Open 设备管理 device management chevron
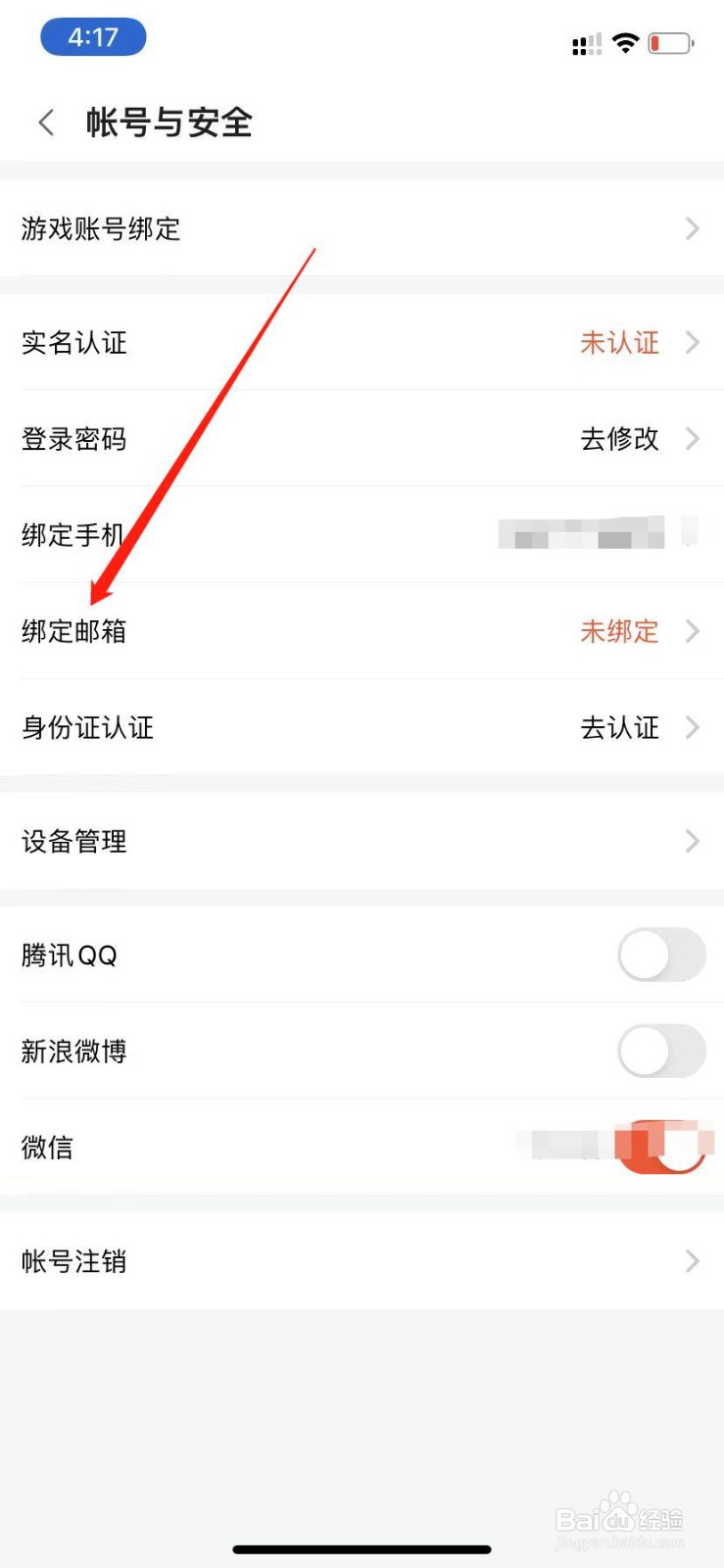The image size is (724, 1568). [691, 841]
